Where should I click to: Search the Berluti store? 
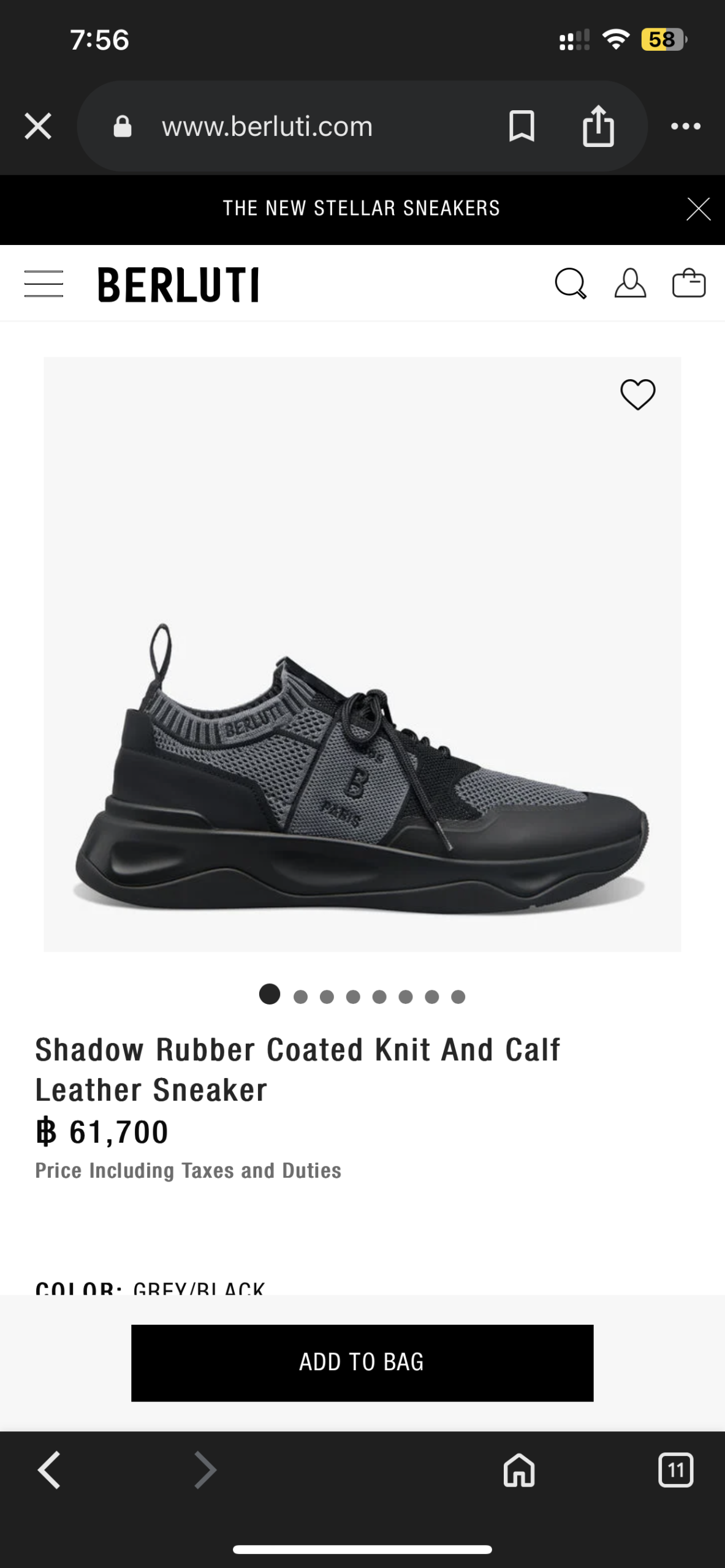(x=571, y=284)
